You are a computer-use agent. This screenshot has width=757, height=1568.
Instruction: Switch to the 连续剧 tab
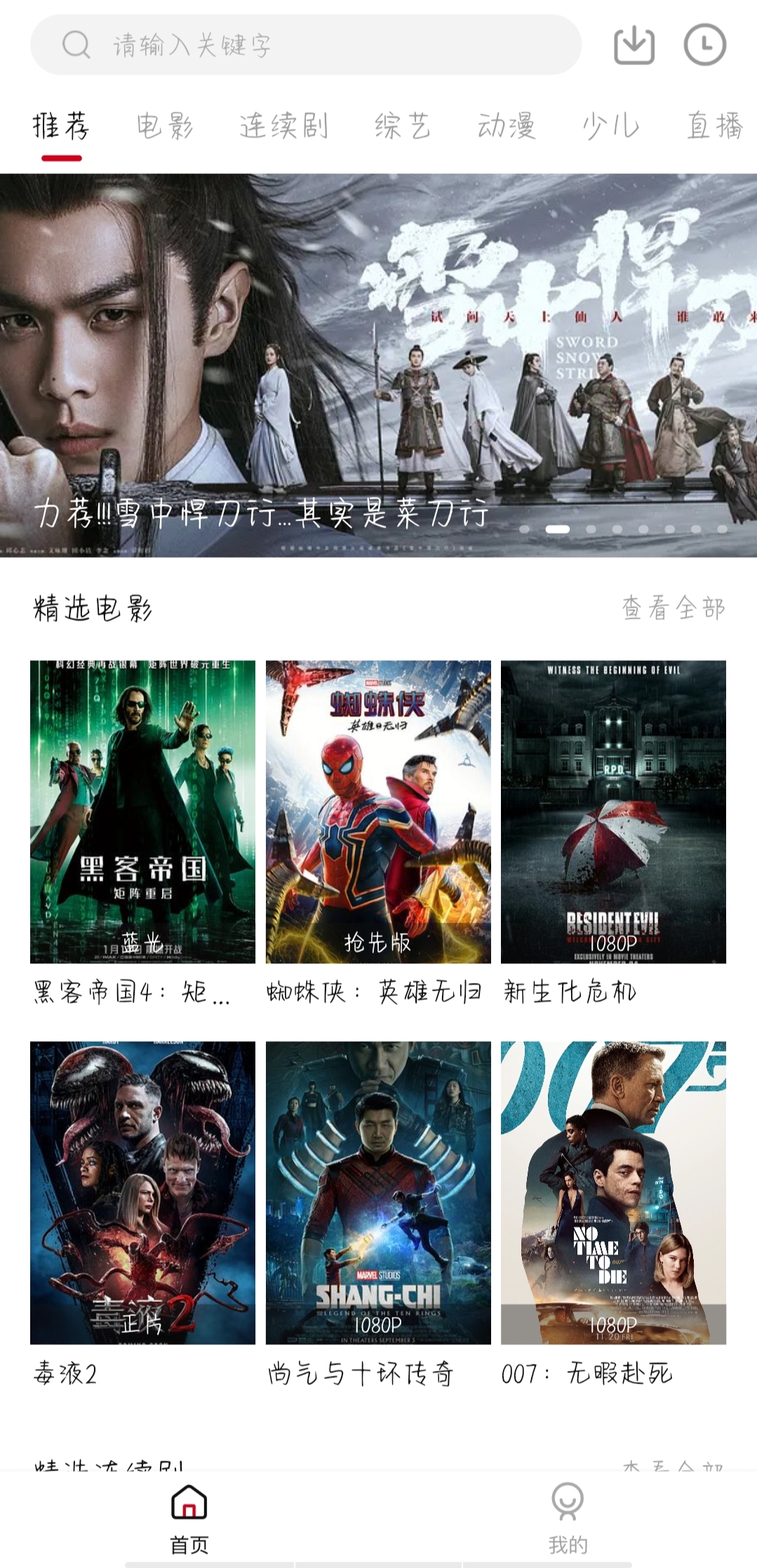[x=283, y=126]
